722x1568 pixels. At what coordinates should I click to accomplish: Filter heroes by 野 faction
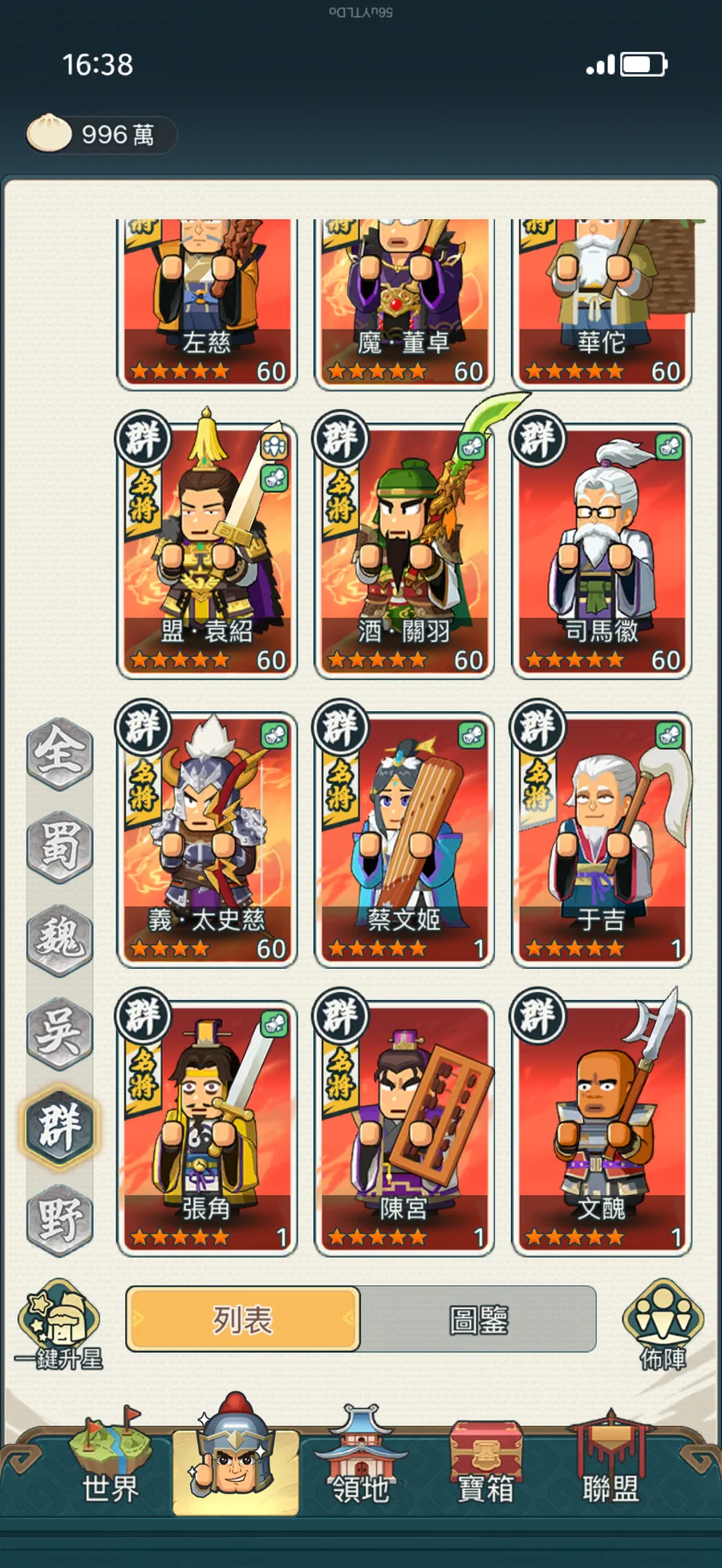point(59,1219)
